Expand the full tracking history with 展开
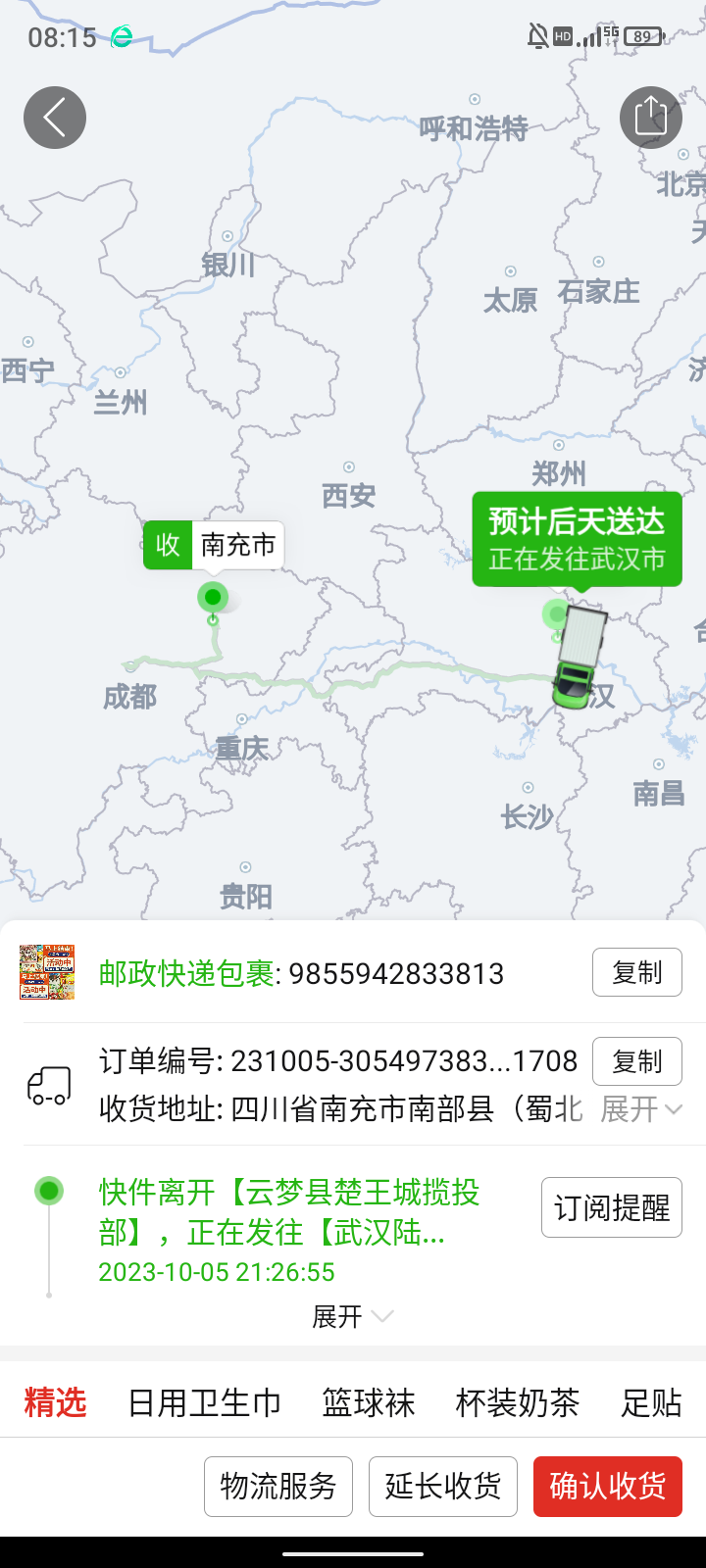The image size is (706, 1568). point(352,1316)
